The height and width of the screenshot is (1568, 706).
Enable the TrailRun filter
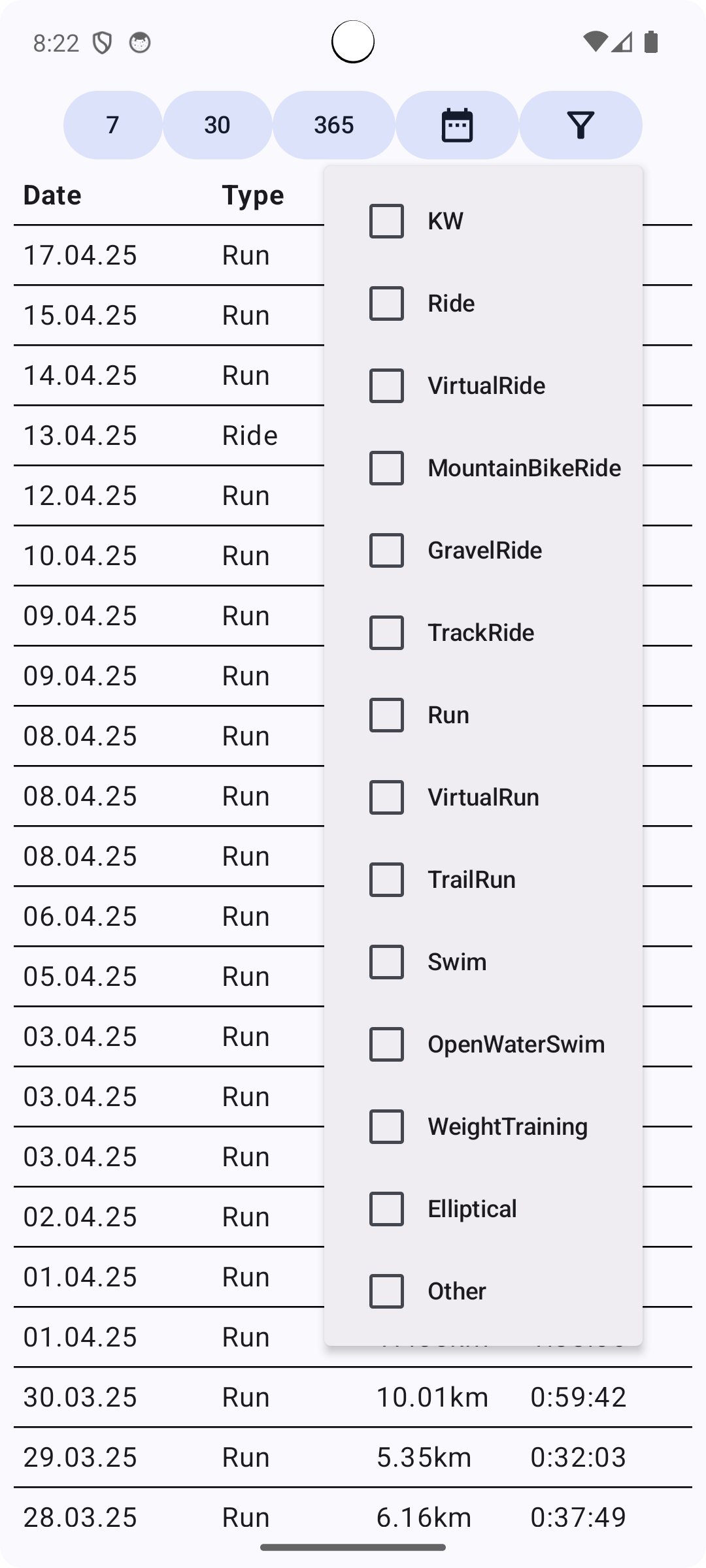click(386, 879)
